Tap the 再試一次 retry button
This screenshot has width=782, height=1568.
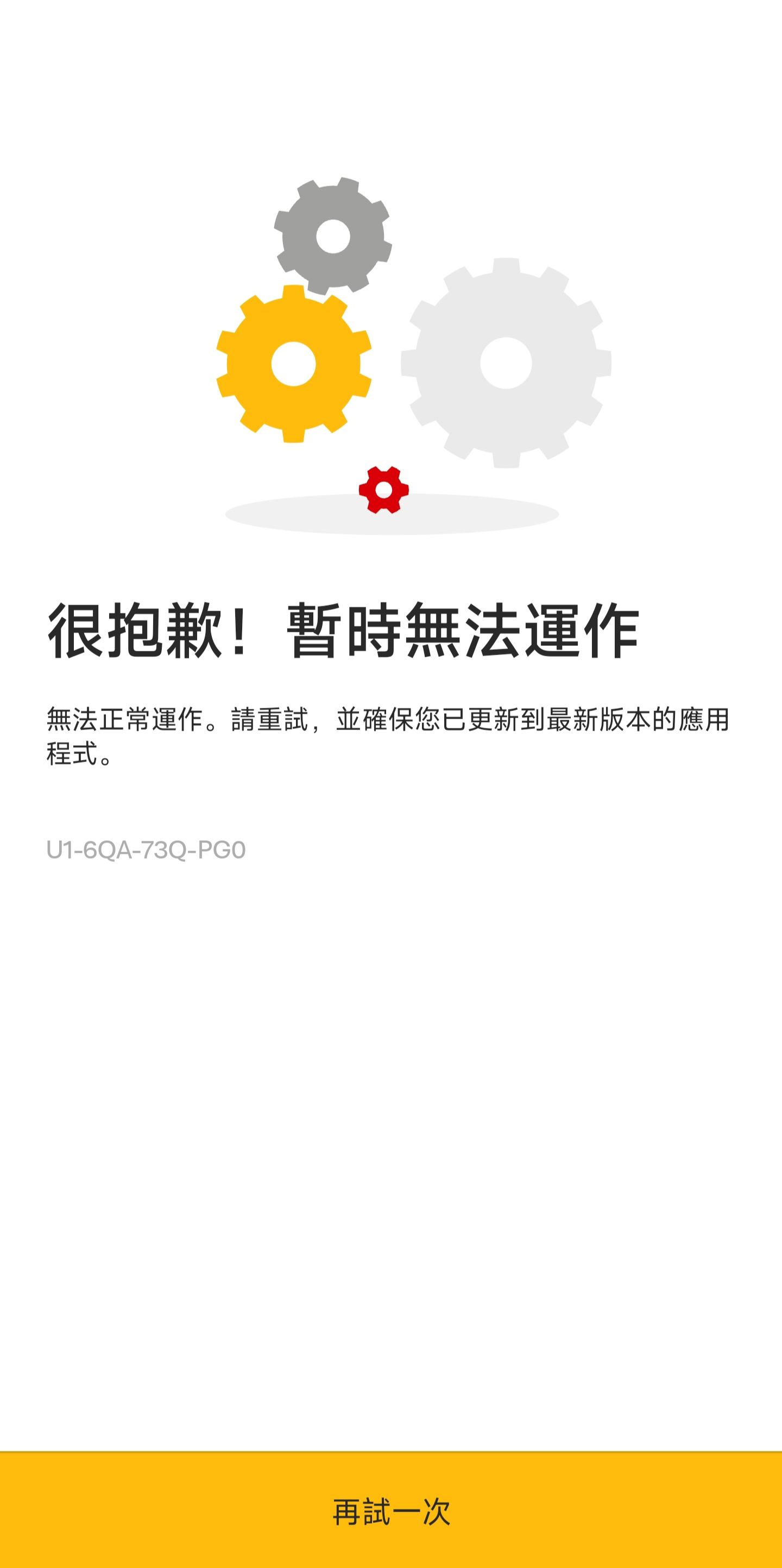pyautogui.click(x=391, y=1509)
